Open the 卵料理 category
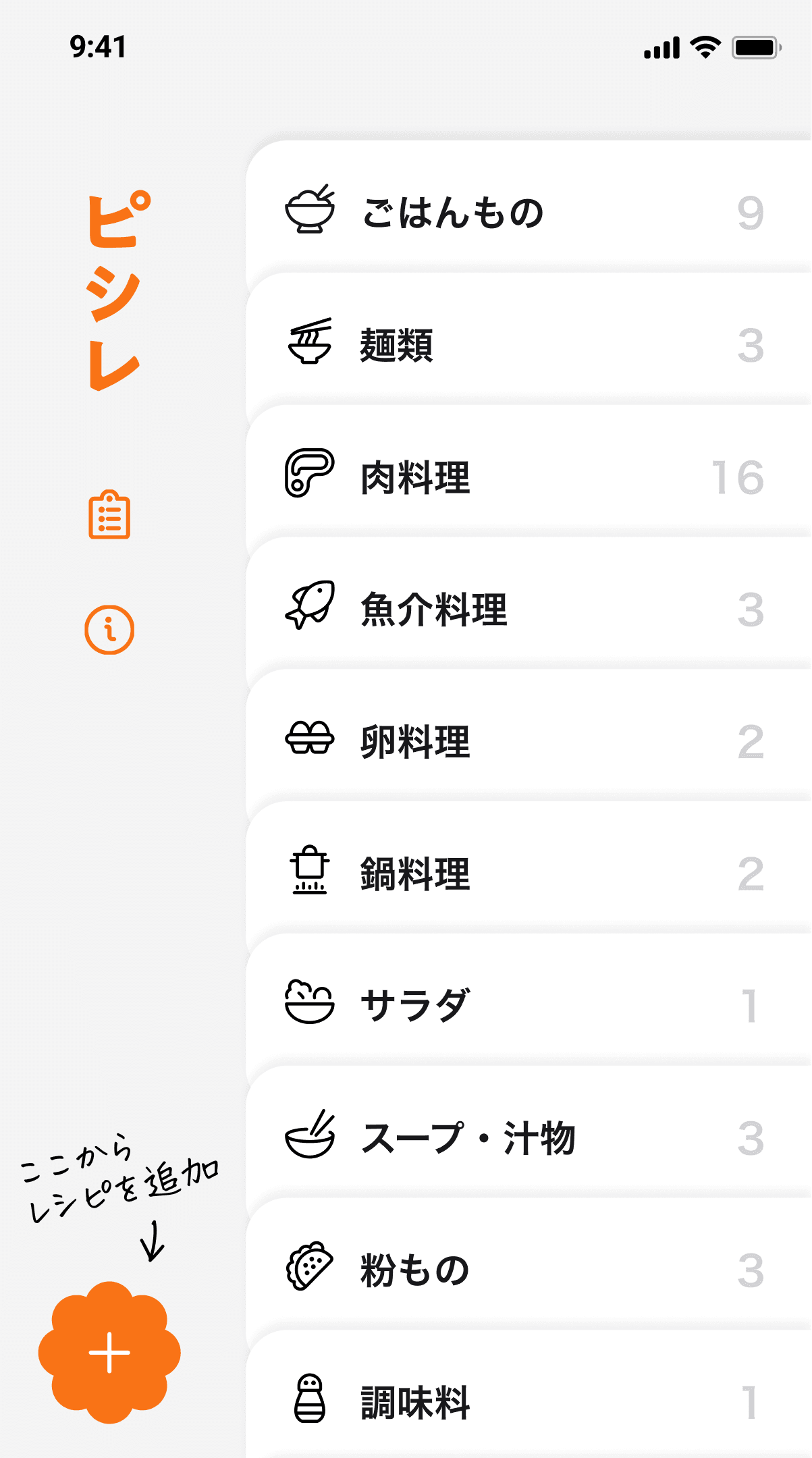Screen dimensions: 812x1458 pyautogui.click(x=526, y=741)
